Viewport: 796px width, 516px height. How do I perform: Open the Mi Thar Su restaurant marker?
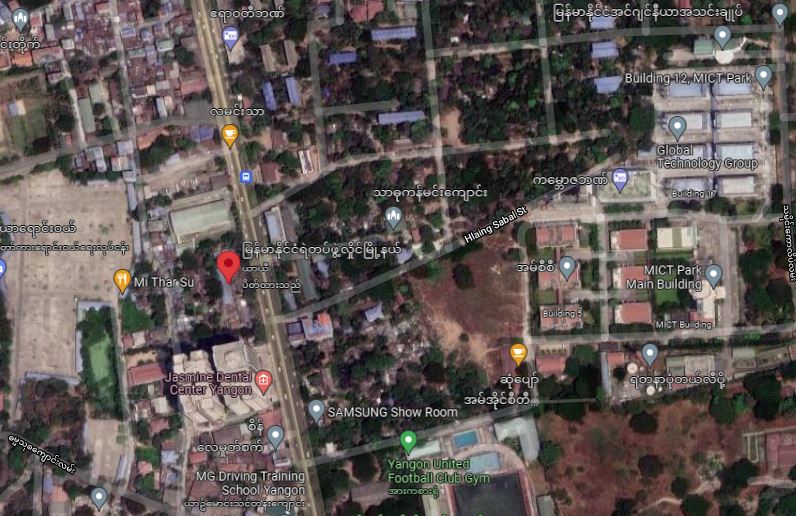pos(123,280)
